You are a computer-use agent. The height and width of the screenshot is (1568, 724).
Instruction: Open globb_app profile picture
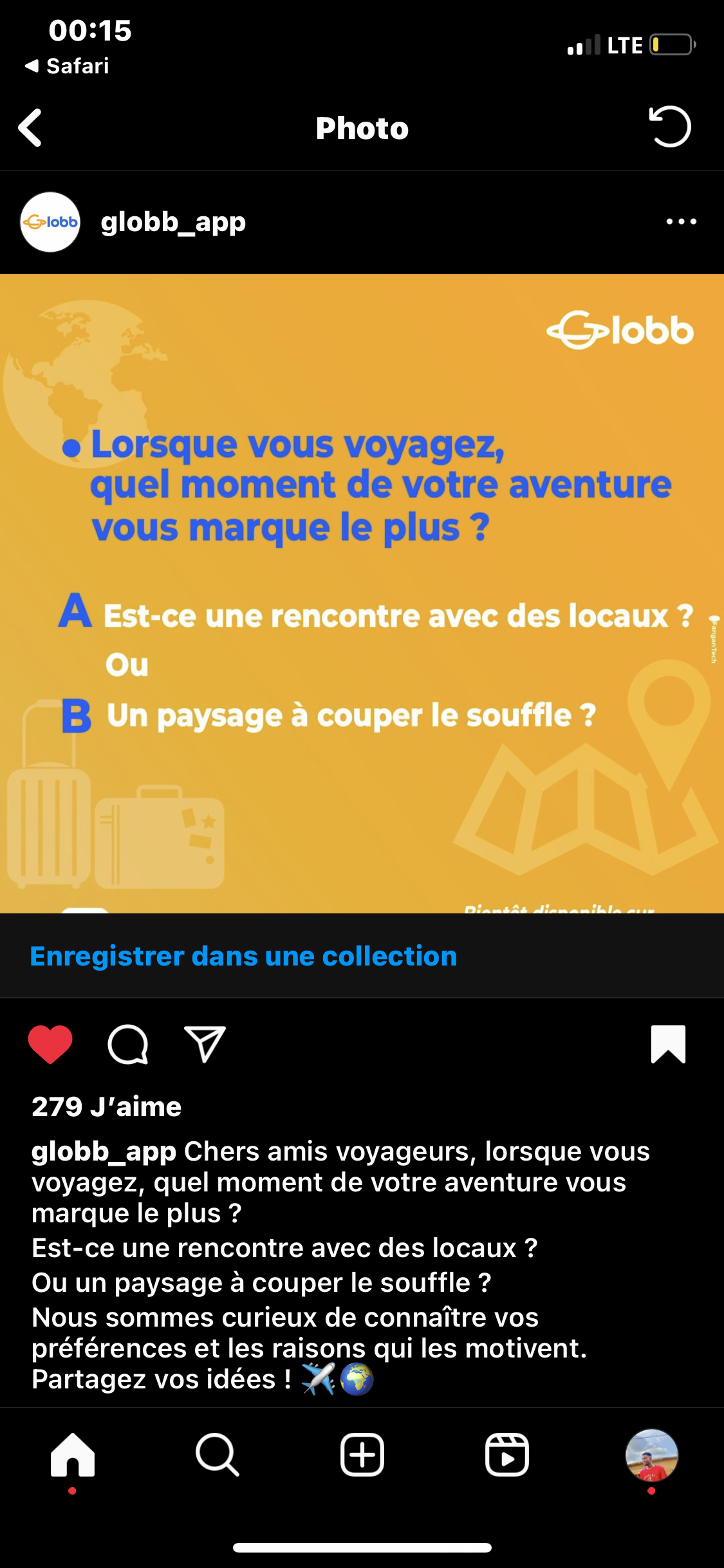(x=50, y=222)
